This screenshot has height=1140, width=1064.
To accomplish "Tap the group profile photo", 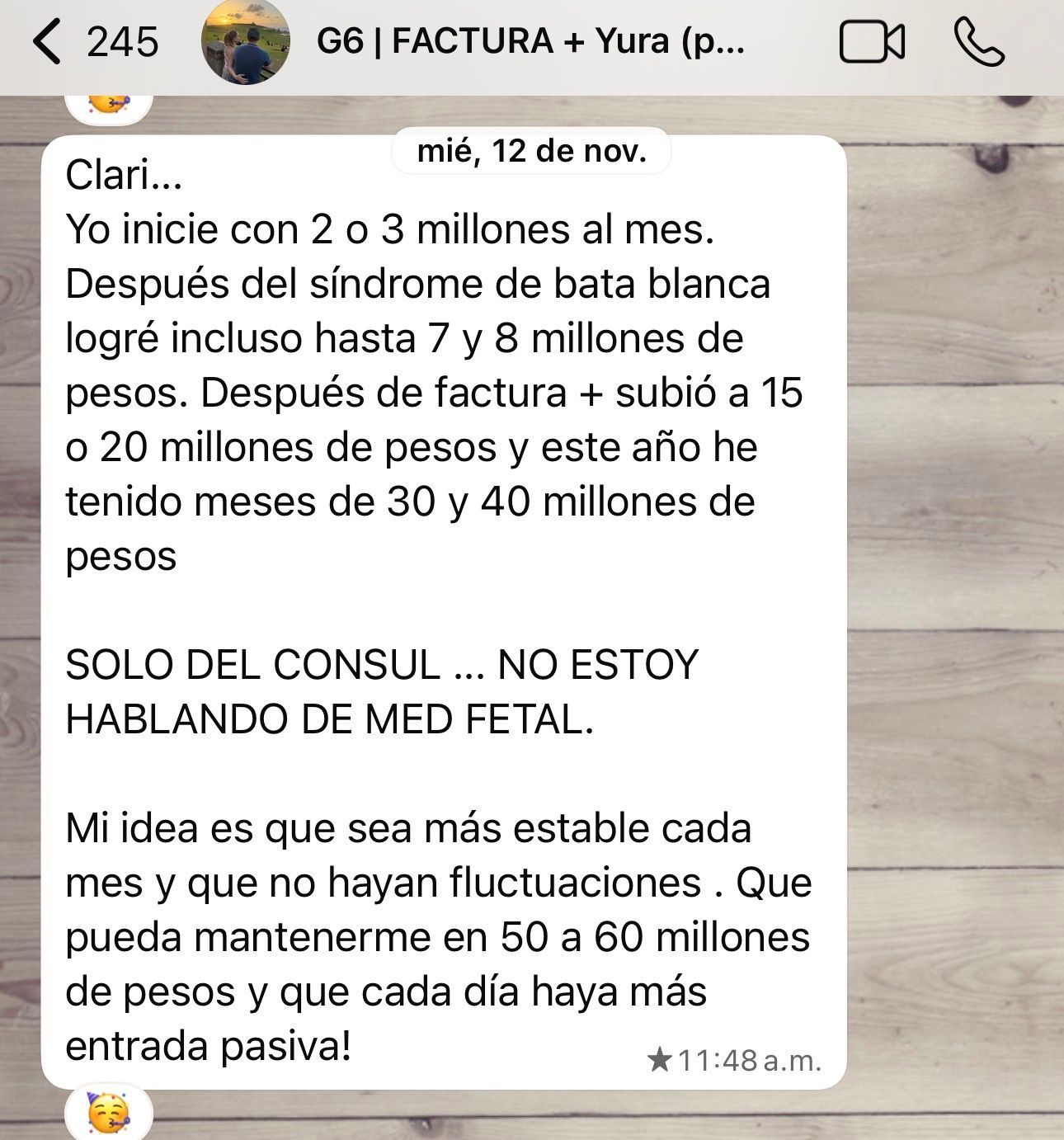I will click(x=246, y=41).
